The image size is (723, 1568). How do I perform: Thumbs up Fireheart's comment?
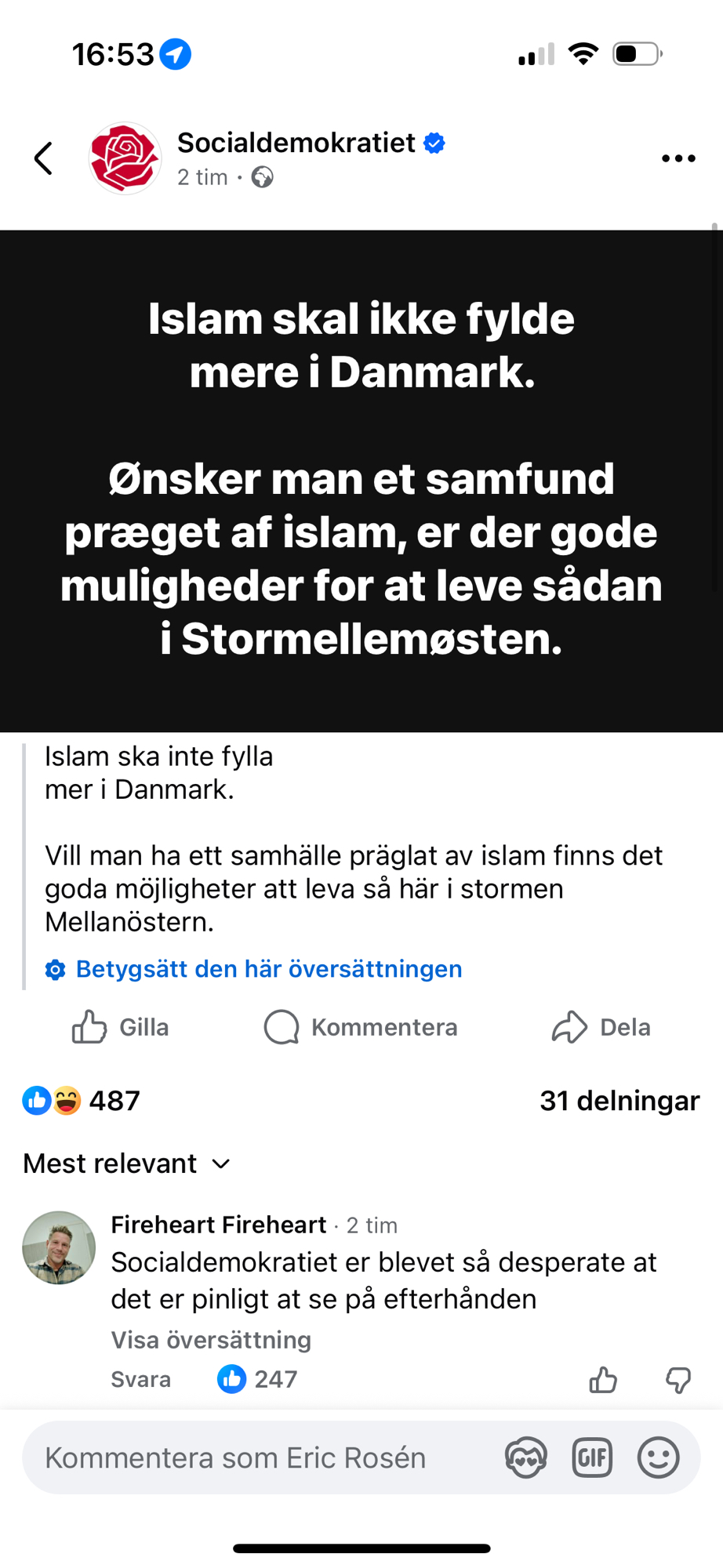(603, 1380)
